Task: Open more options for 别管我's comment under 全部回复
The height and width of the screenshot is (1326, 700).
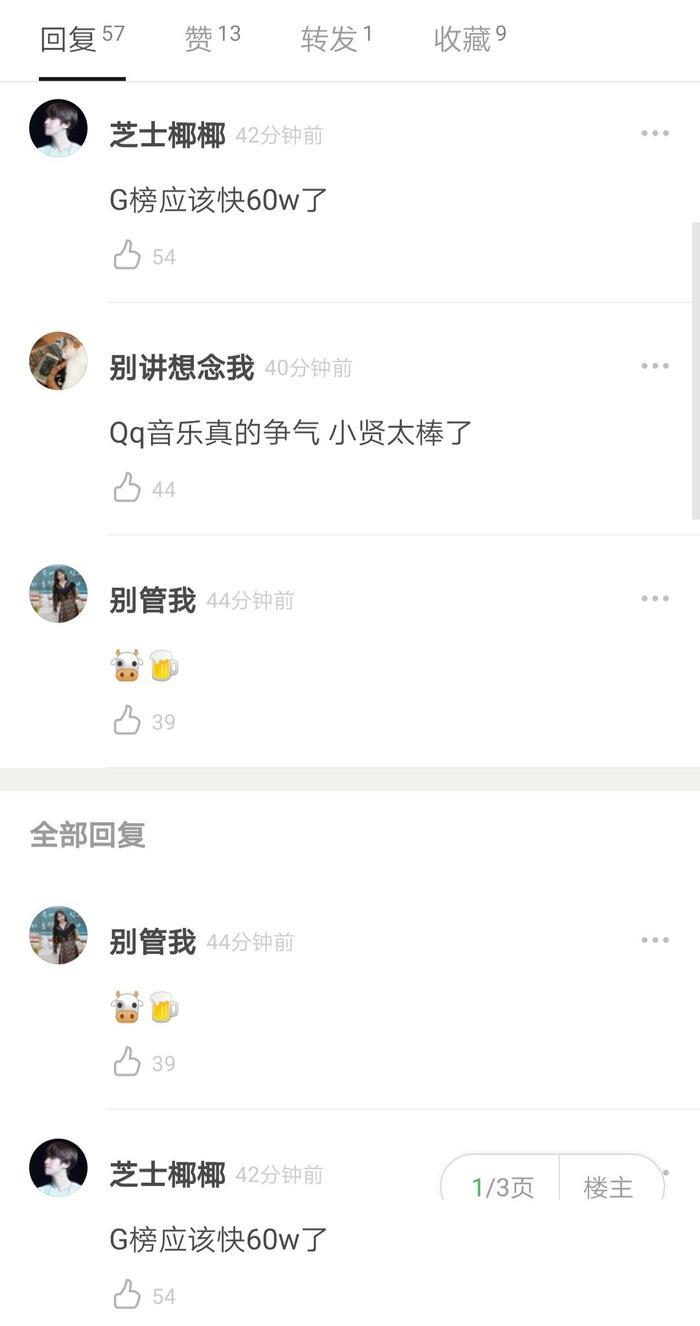Action: point(655,940)
